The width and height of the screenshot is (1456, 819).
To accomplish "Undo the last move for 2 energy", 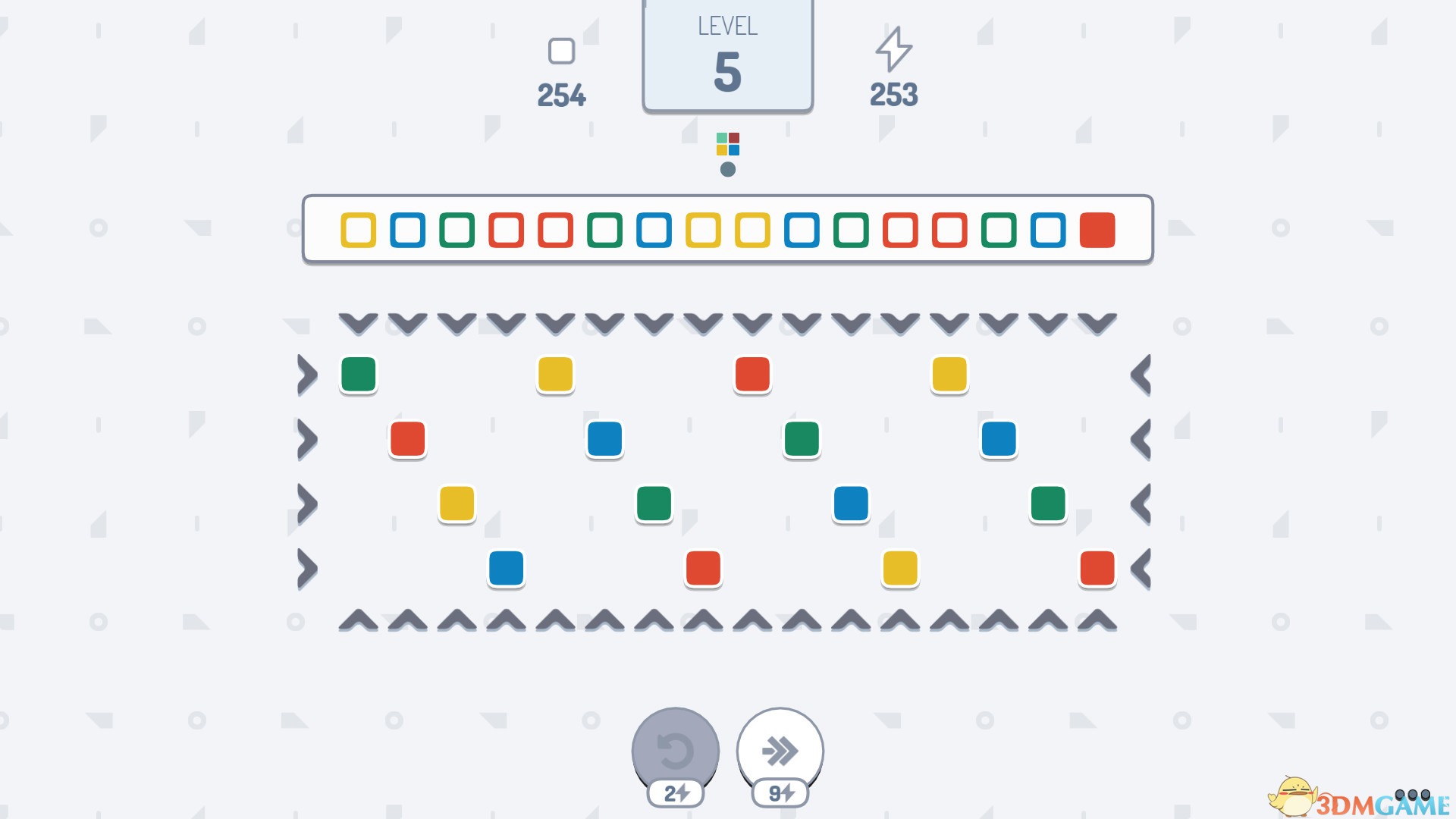I will pyautogui.click(x=675, y=751).
